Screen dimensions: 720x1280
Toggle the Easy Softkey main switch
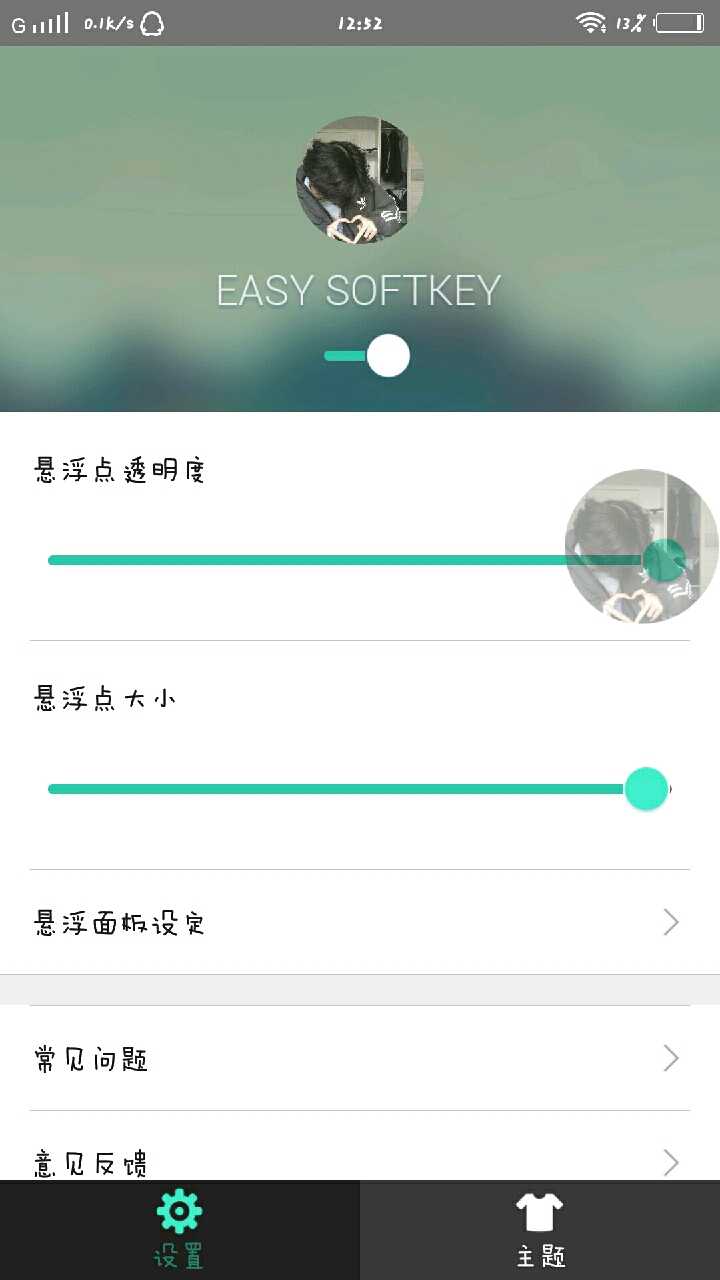(x=368, y=356)
